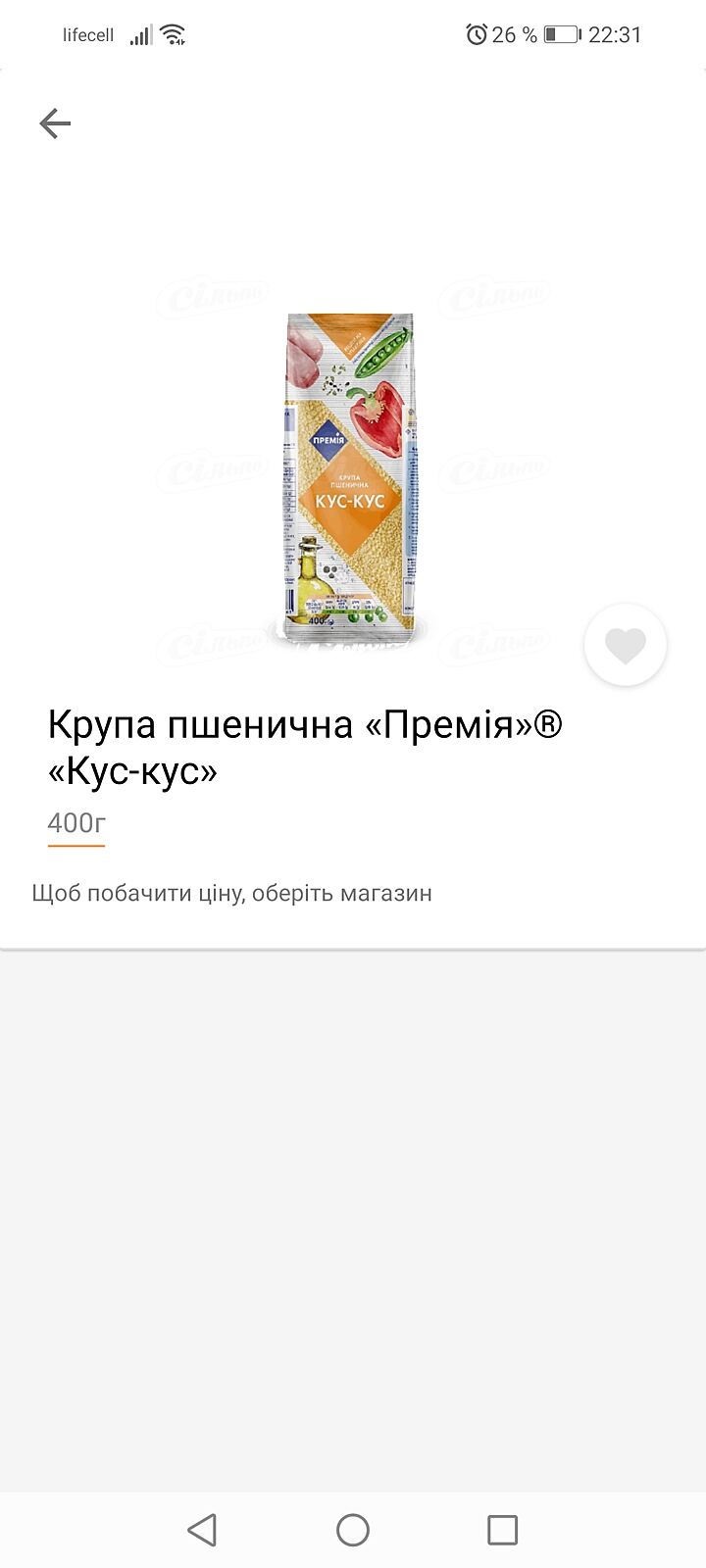This screenshot has width=706, height=1568.
Task: Tap the system back button
Action: (202, 1530)
